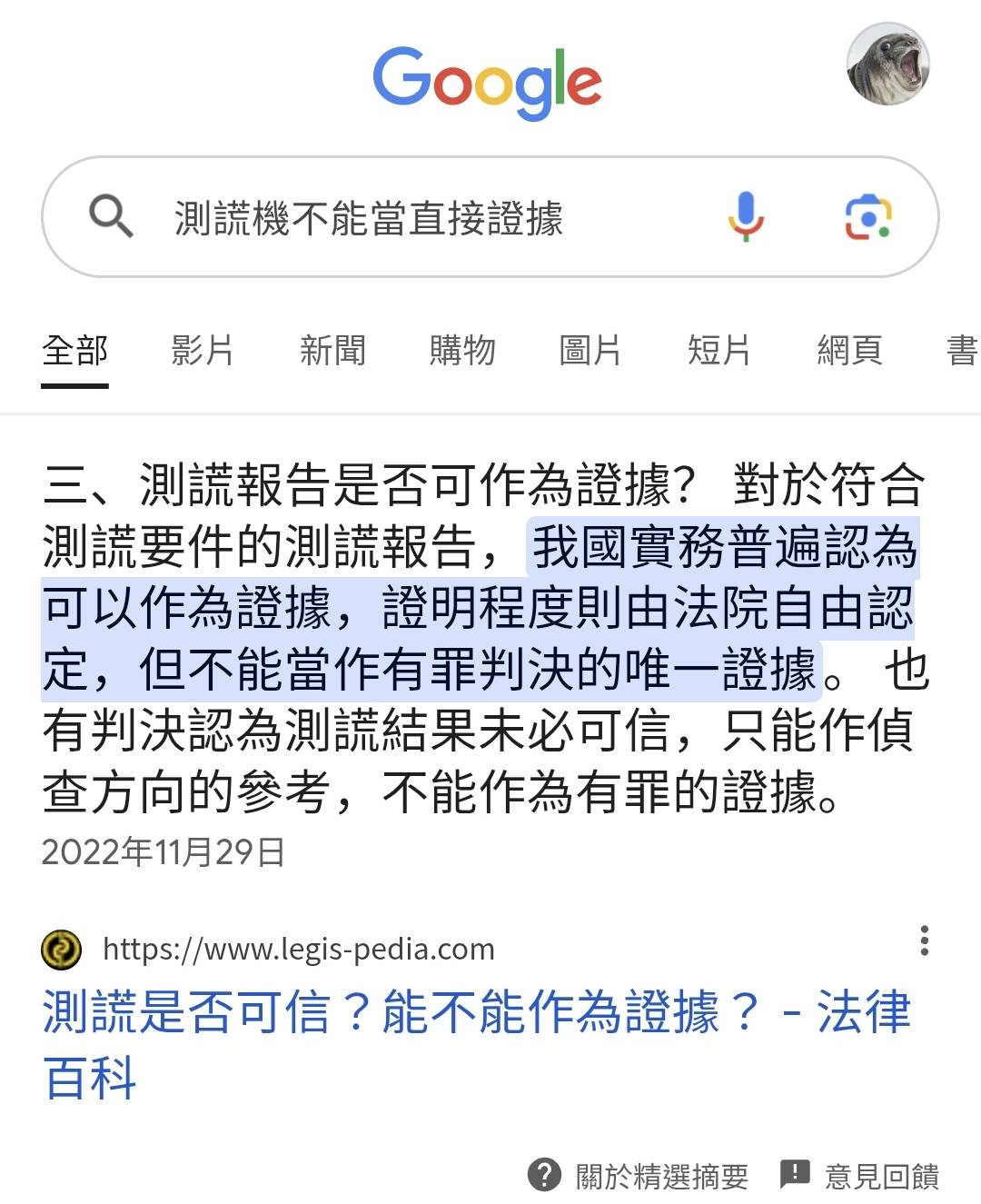The width and height of the screenshot is (981, 1204).
Task: Click the Google logo to return home
Action: click(490, 81)
